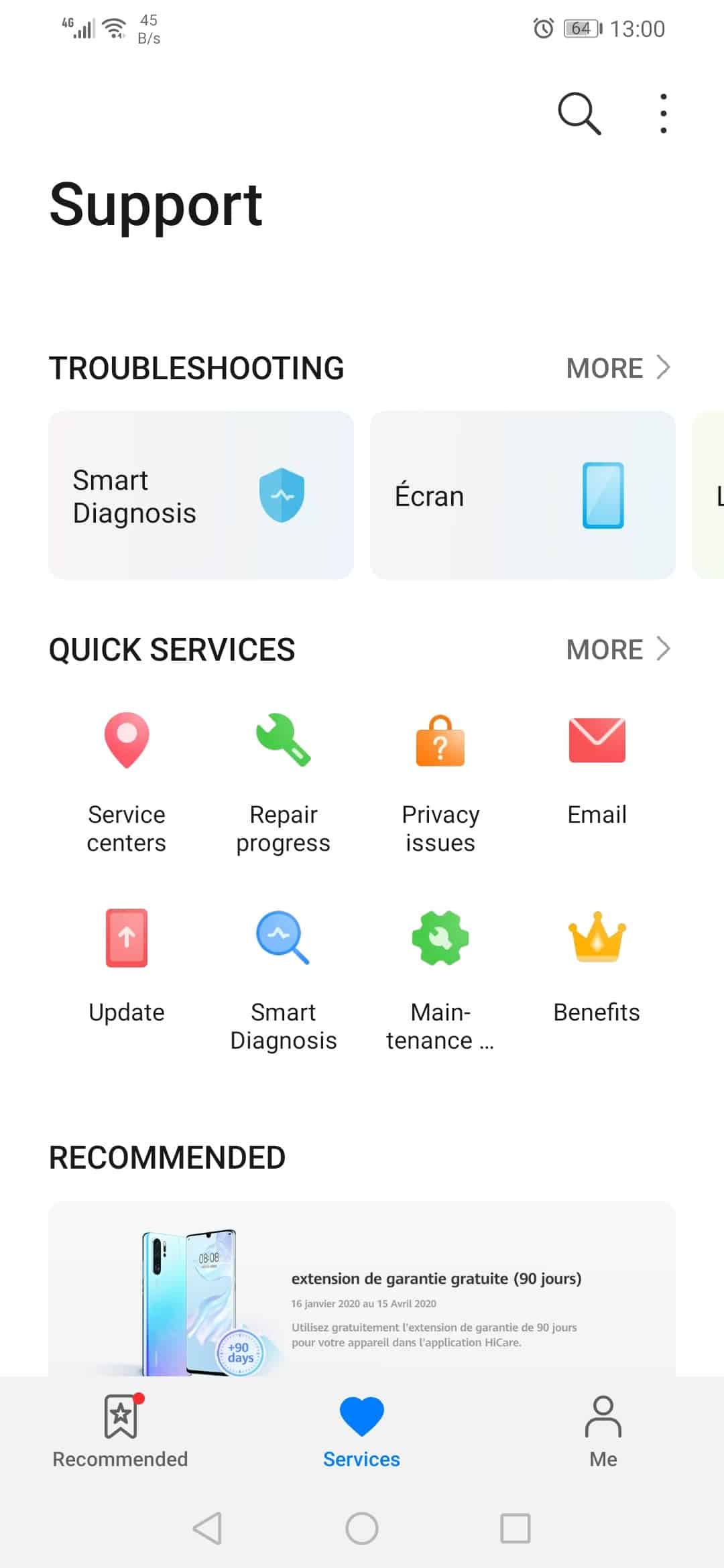Tap MORE next to Quick Services
The height and width of the screenshot is (1568, 724).
tap(618, 649)
